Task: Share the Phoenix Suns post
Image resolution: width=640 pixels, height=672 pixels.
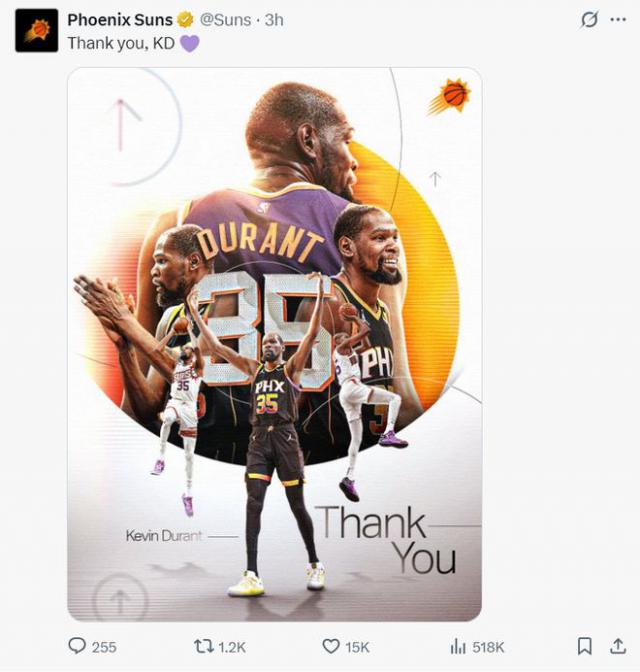Action: point(618,647)
